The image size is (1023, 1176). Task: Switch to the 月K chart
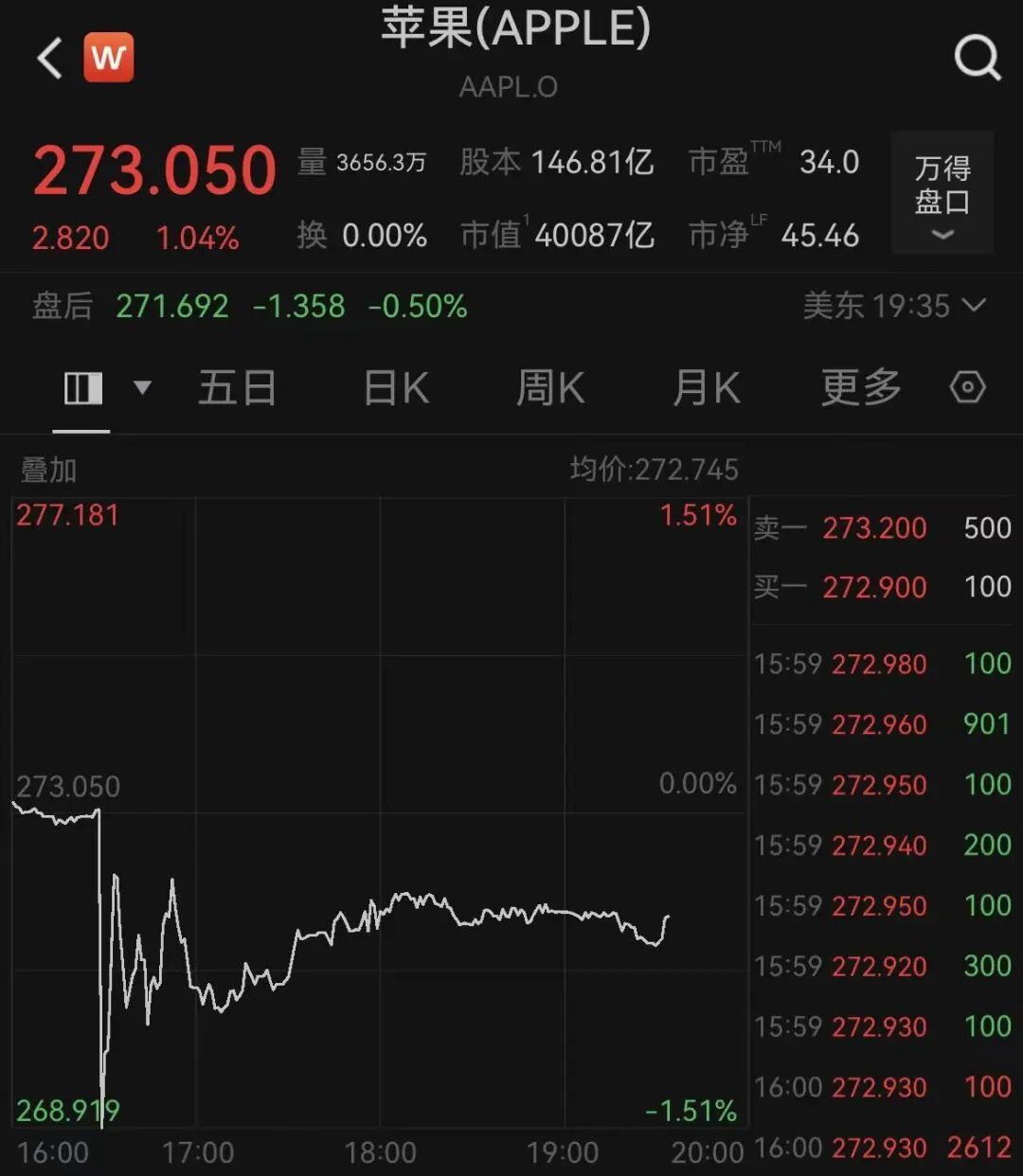706,388
